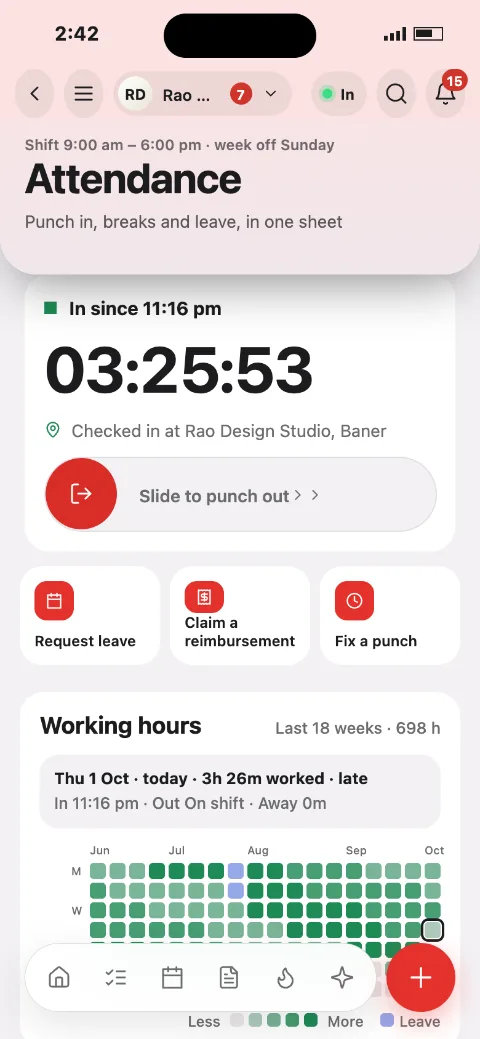Screen dimensions: 480x1039
Task: Tap the red plus floating button
Action: (x=420, y=977)
